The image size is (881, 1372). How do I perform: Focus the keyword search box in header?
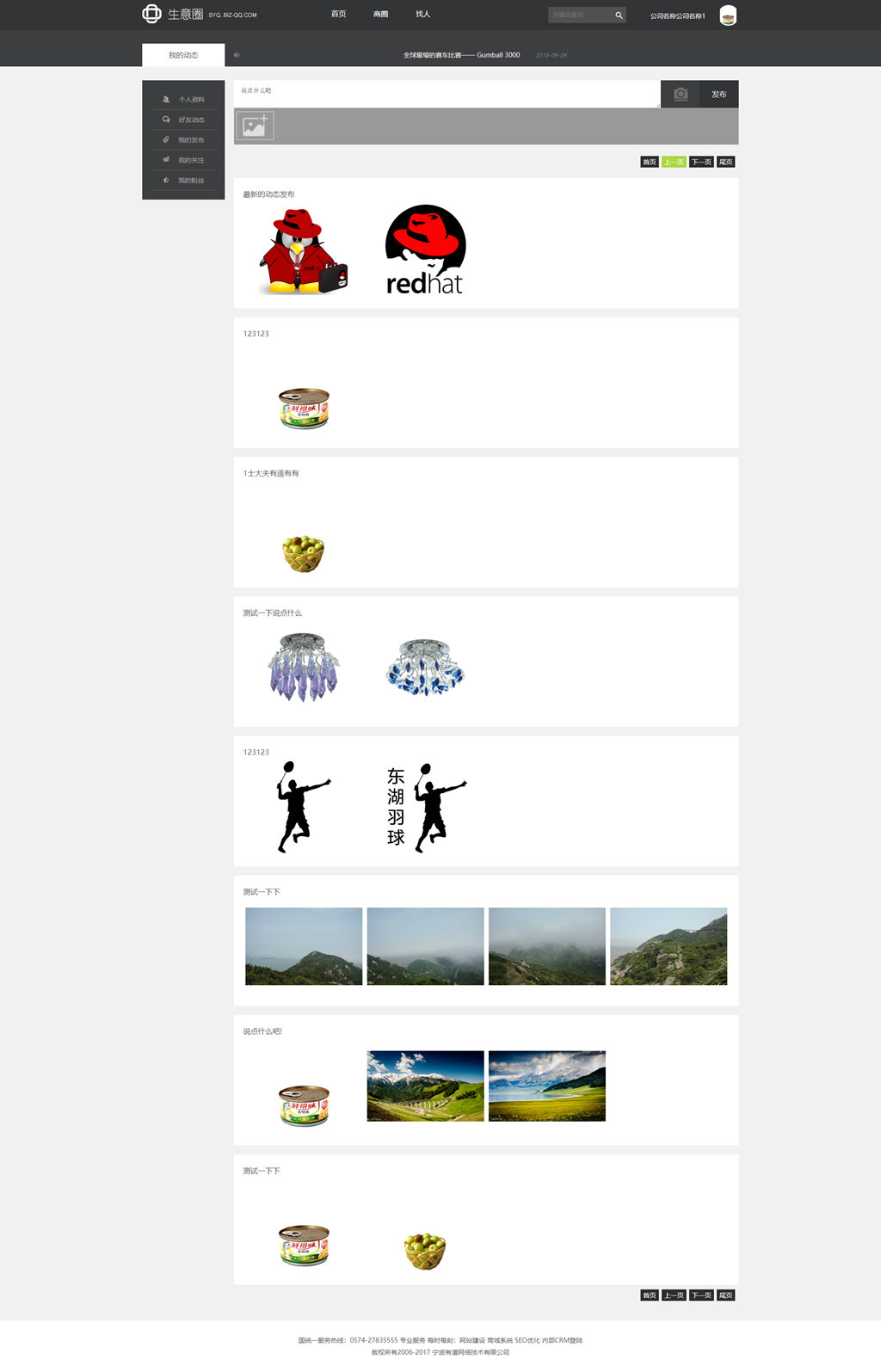[580, 15]
